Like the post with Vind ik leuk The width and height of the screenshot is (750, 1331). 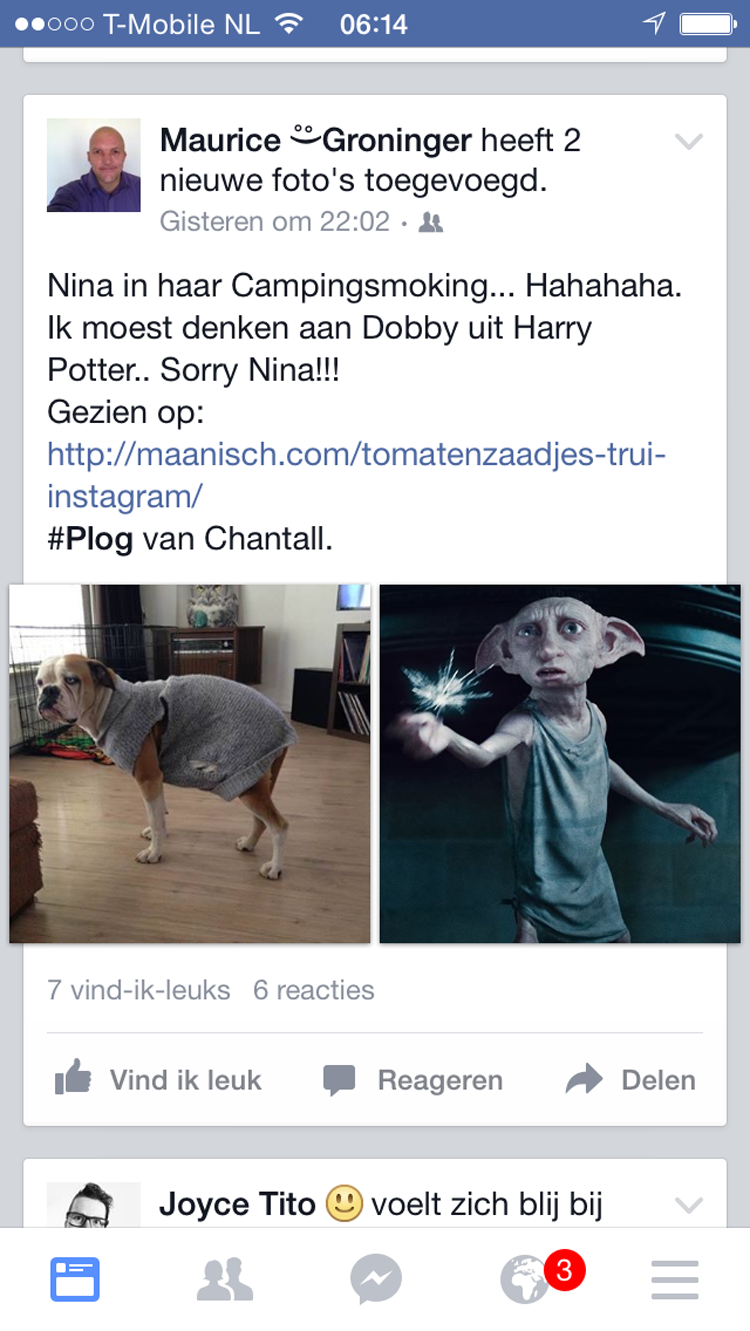158,1080
